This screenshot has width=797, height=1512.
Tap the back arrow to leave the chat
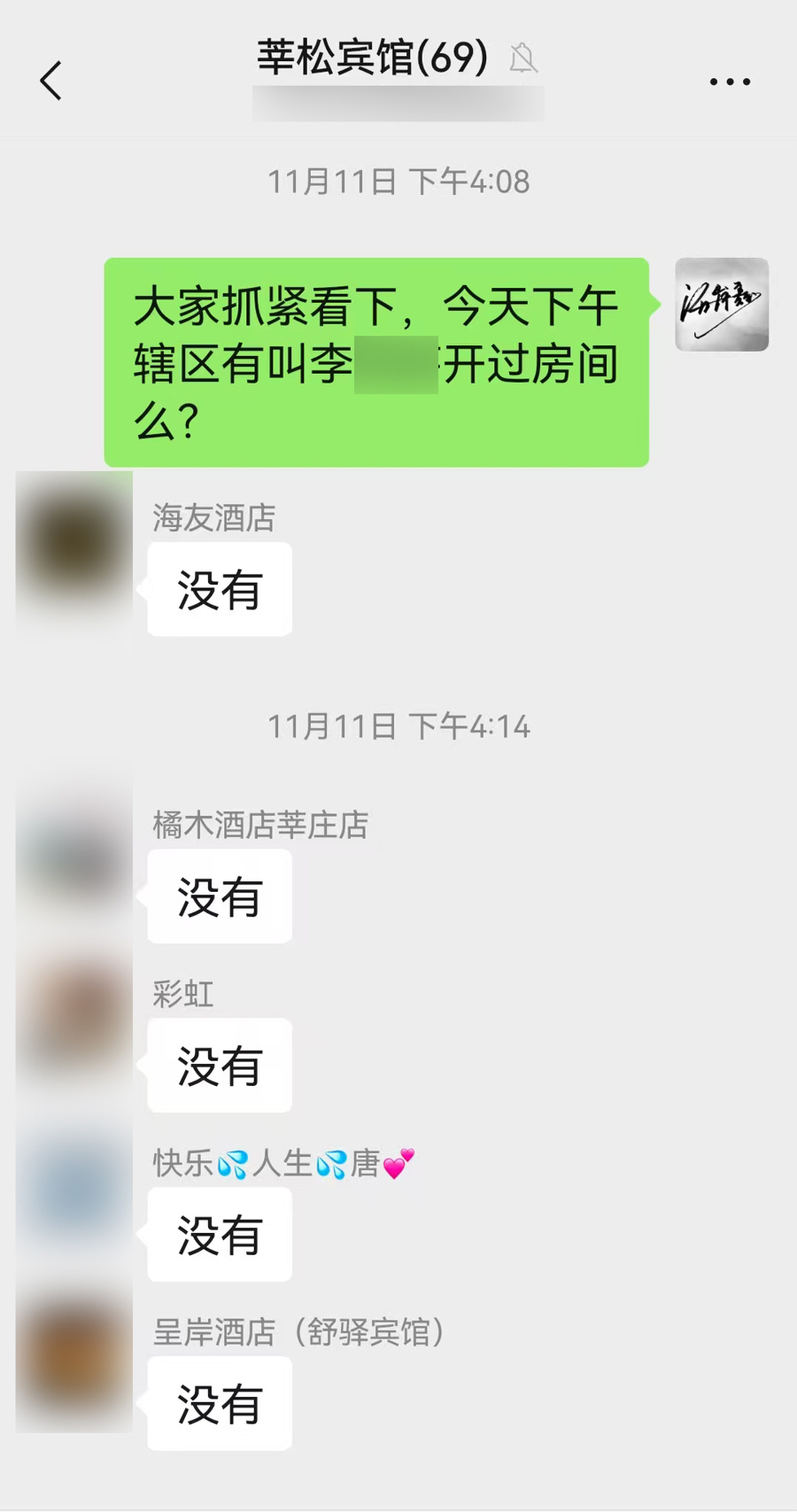click(x=50, y=81)
